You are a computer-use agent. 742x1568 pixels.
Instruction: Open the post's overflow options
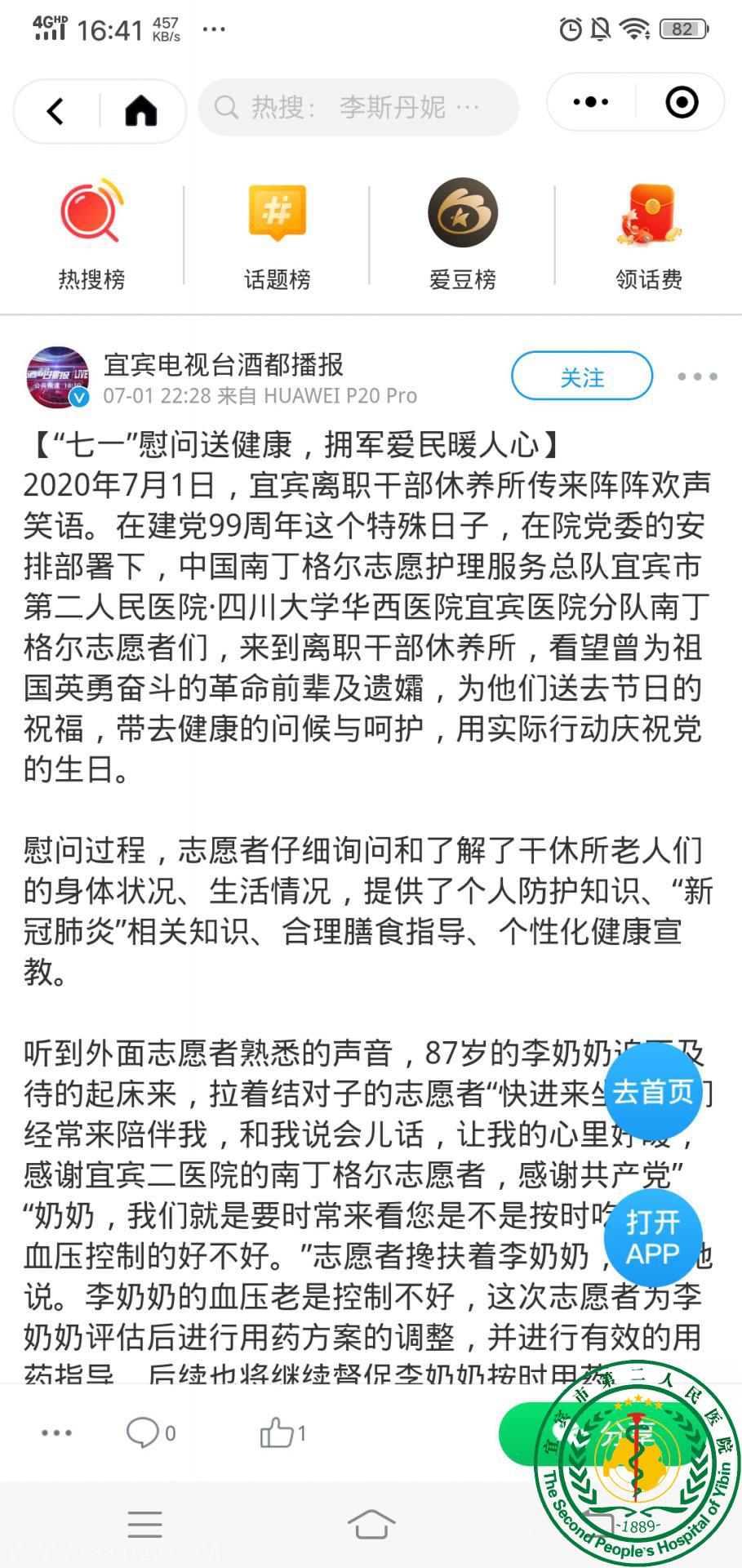697,376
